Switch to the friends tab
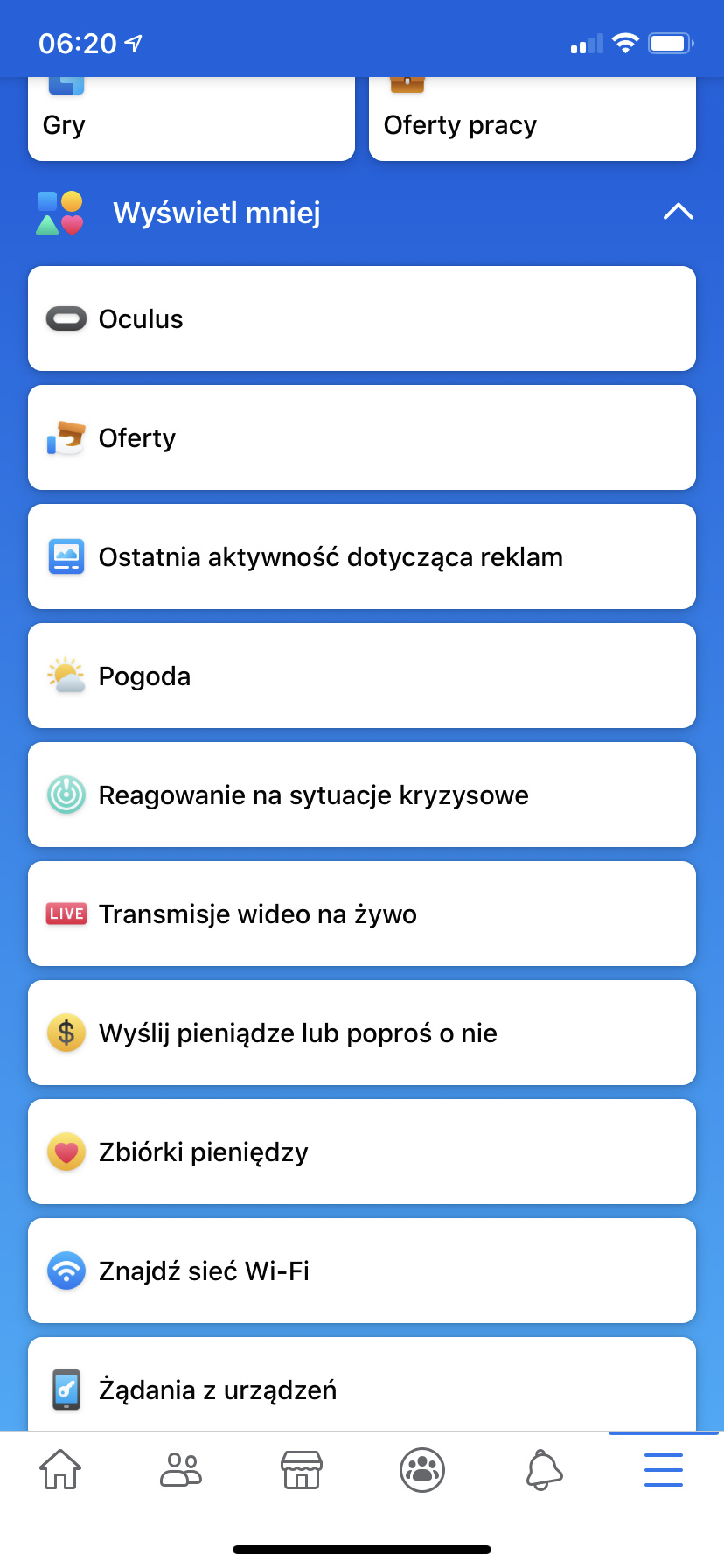724x1568 pixels. pos(181,1469)
